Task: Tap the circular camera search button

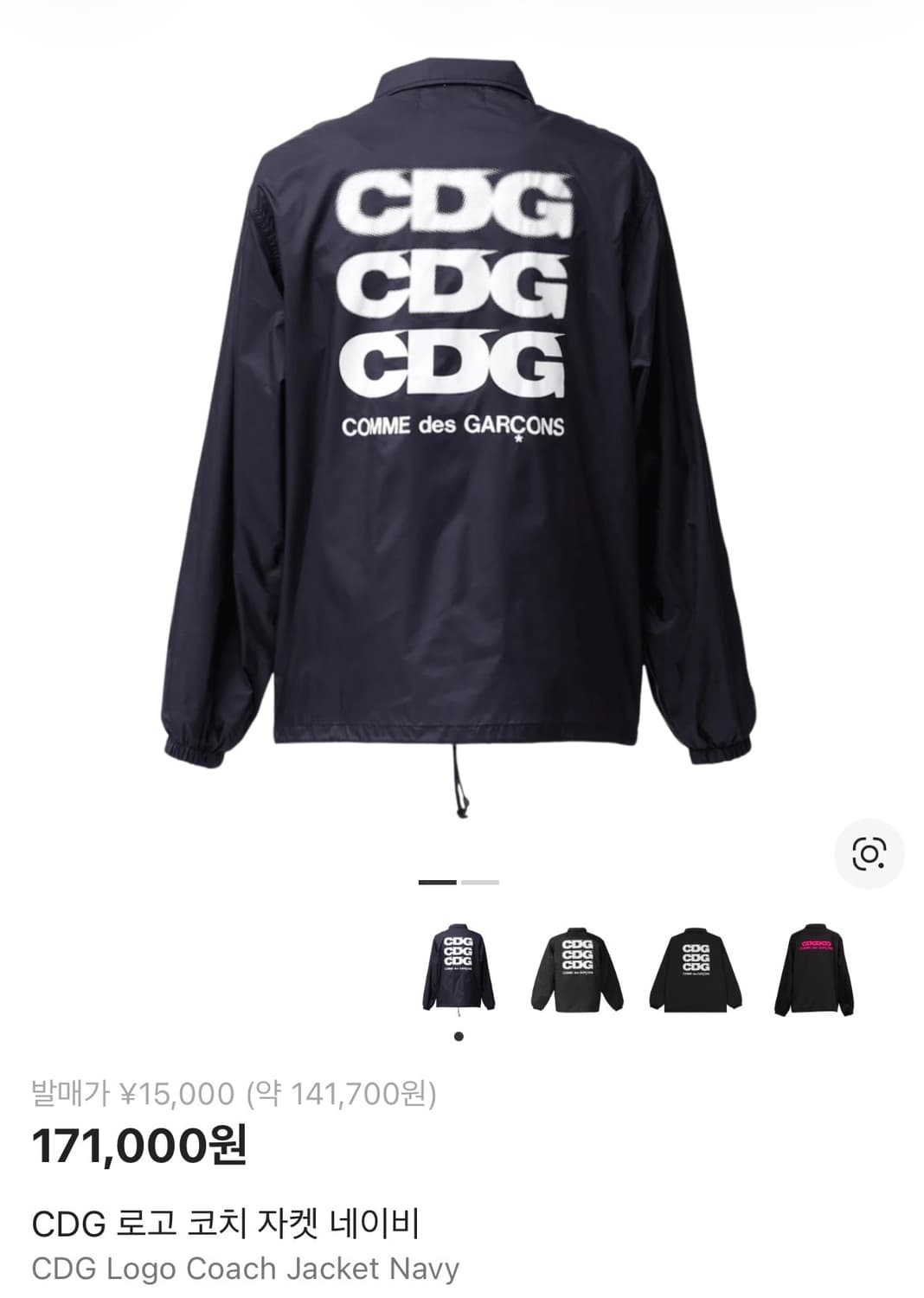Action: pyautogui.click(x=869, y=853)
